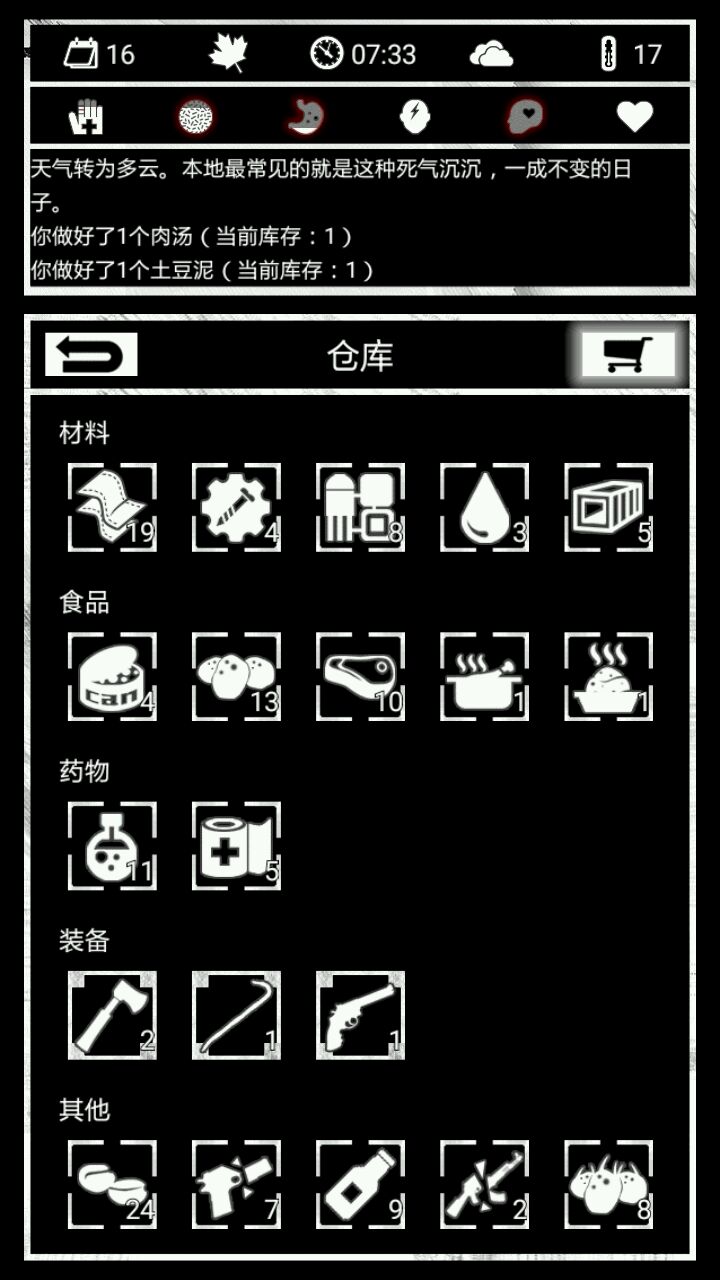Select the cloth material item
This screenshot has width=720, height=1280.
pyautogui.click(x=112, y=507)
